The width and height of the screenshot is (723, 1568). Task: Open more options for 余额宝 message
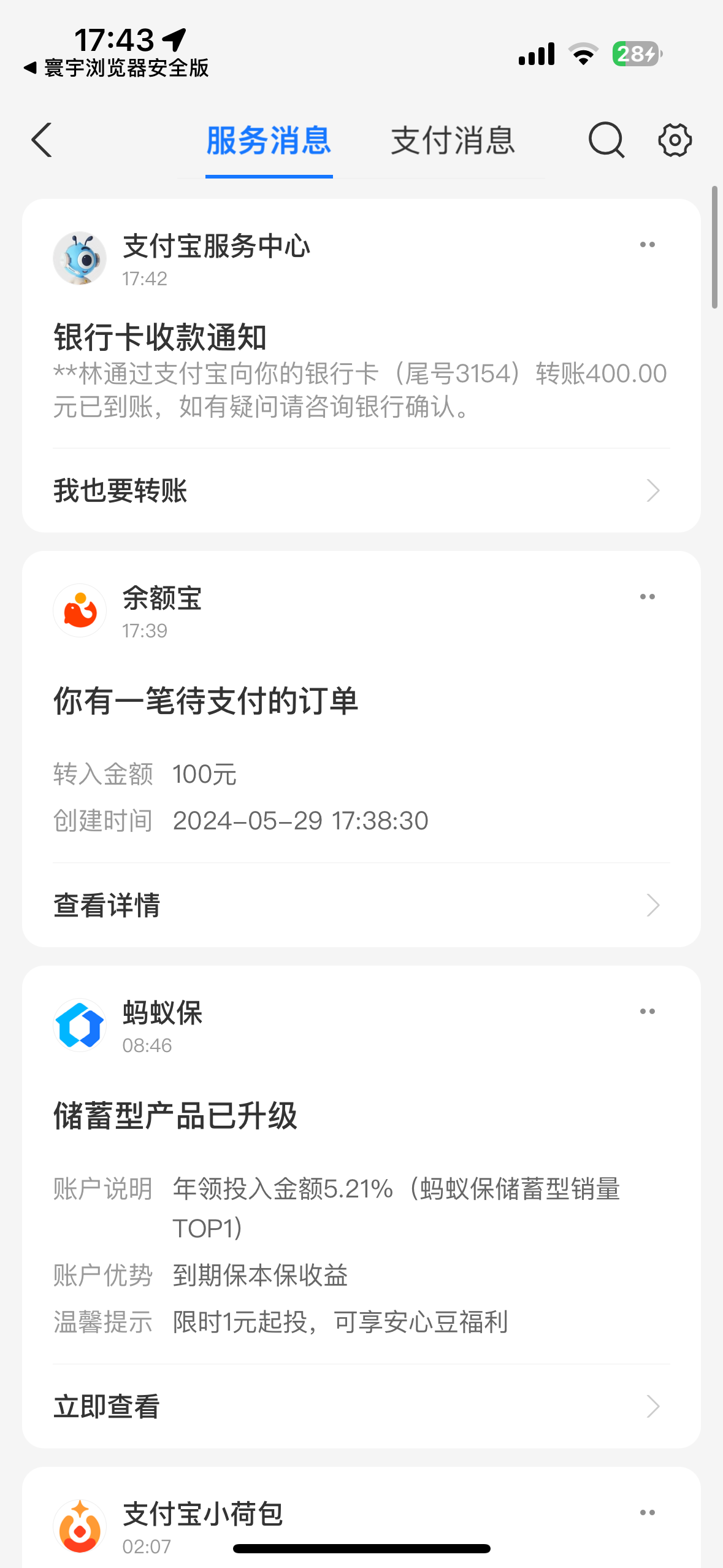tap(647, 597)
